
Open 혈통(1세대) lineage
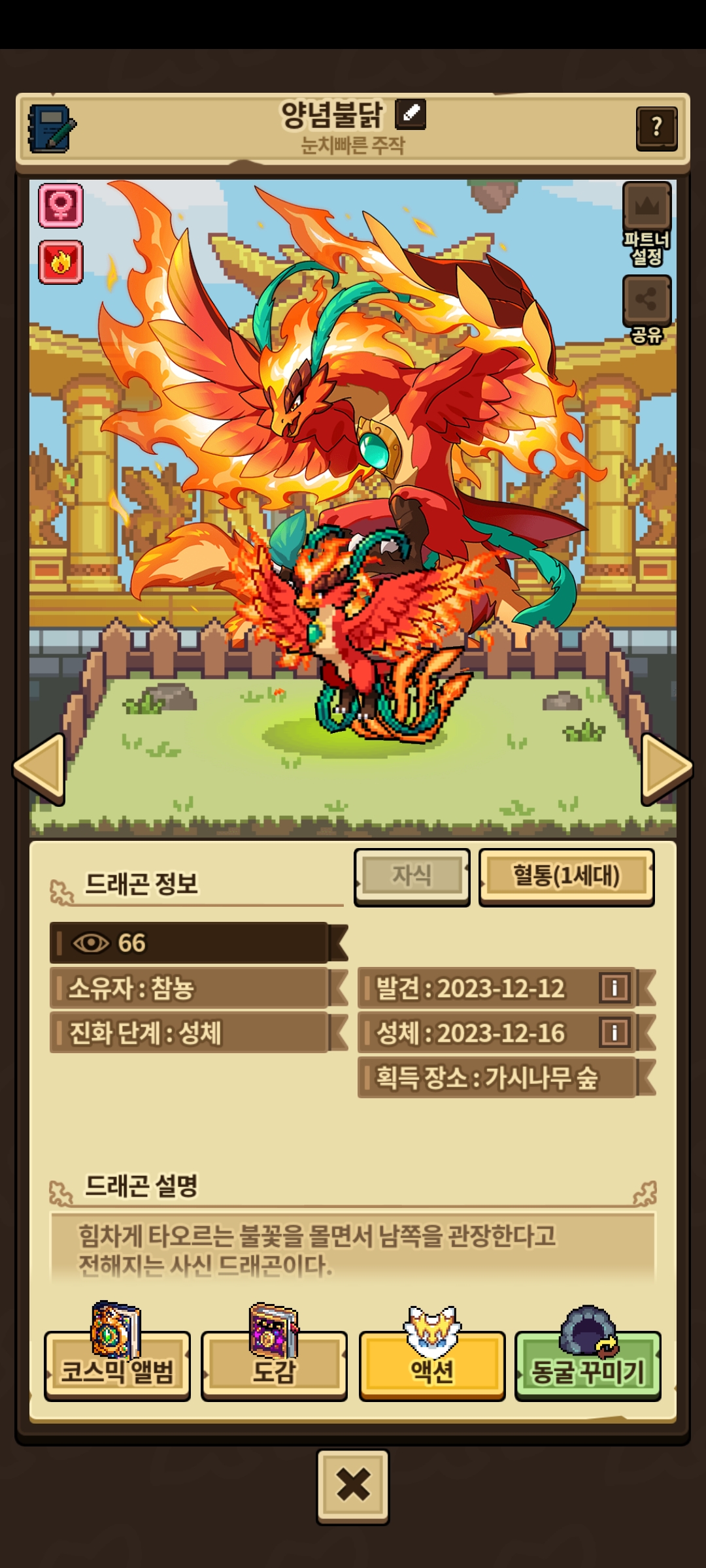coord(566,876)
